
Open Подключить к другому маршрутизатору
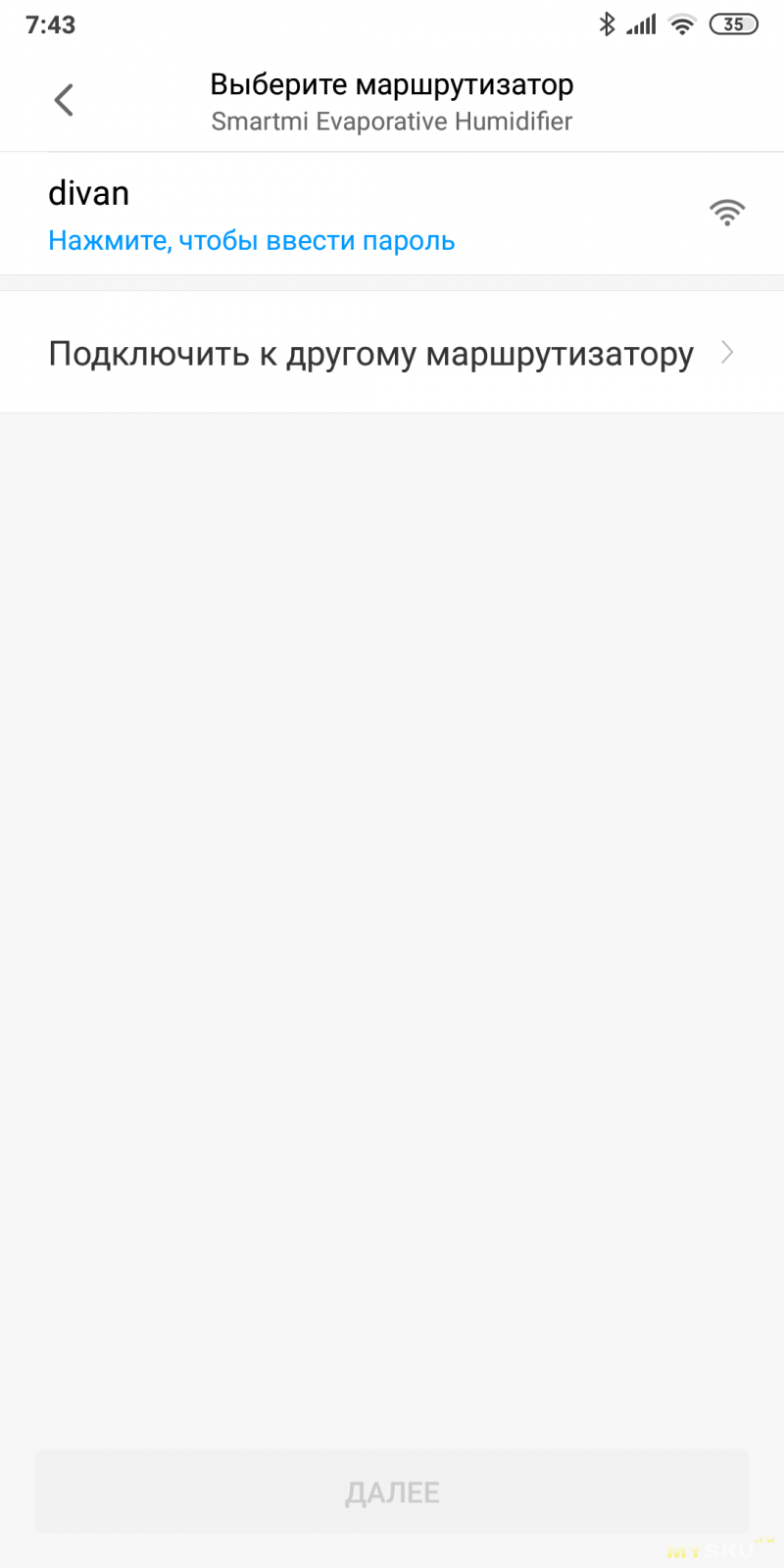[x=392, y=352]
